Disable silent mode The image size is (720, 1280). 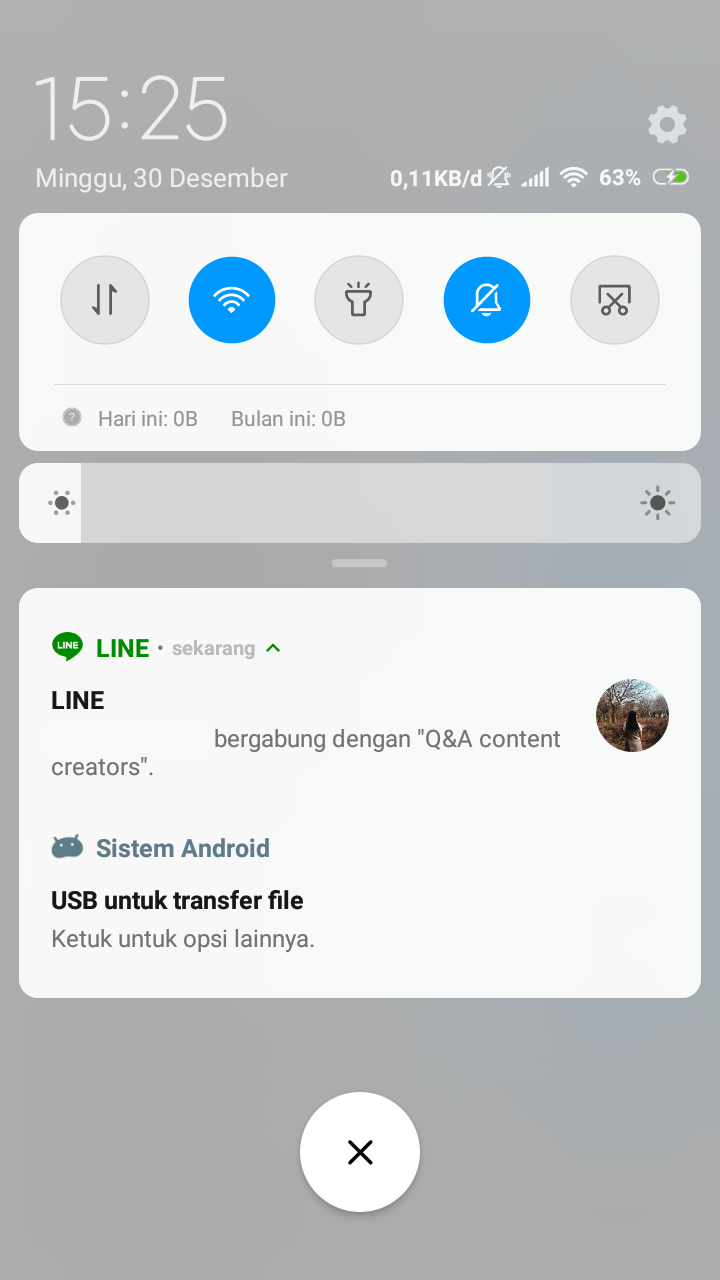pos(487,300)
